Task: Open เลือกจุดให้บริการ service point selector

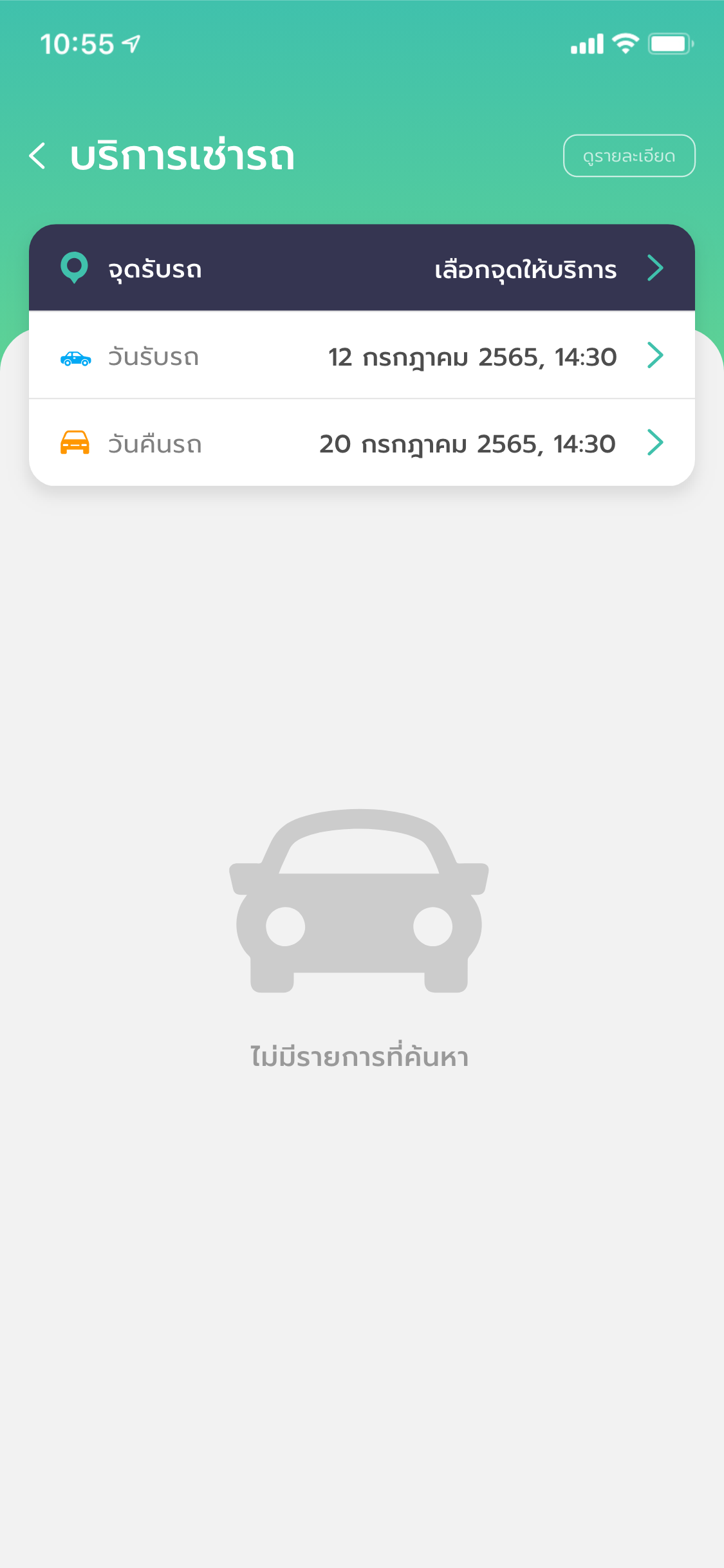Action: (524, 270)
